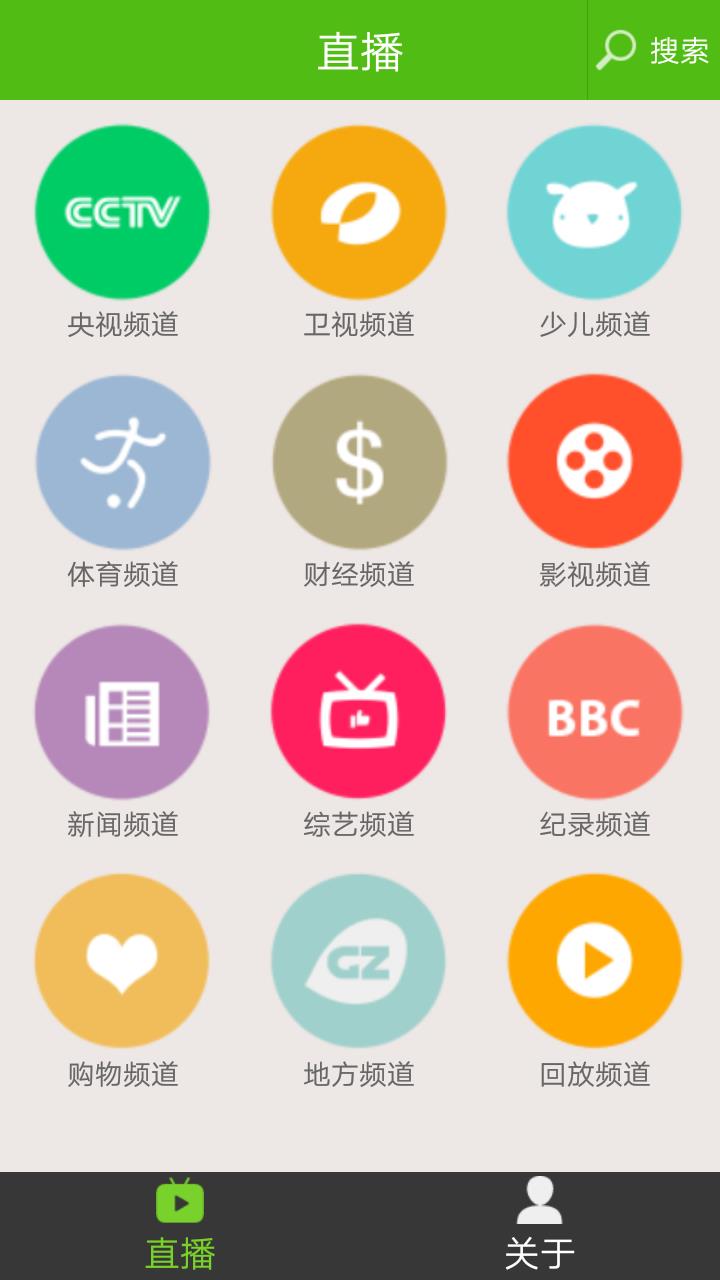Open 少儿频道 kids channels
This screenshot has width=720, height=1280.
[594, 212]
